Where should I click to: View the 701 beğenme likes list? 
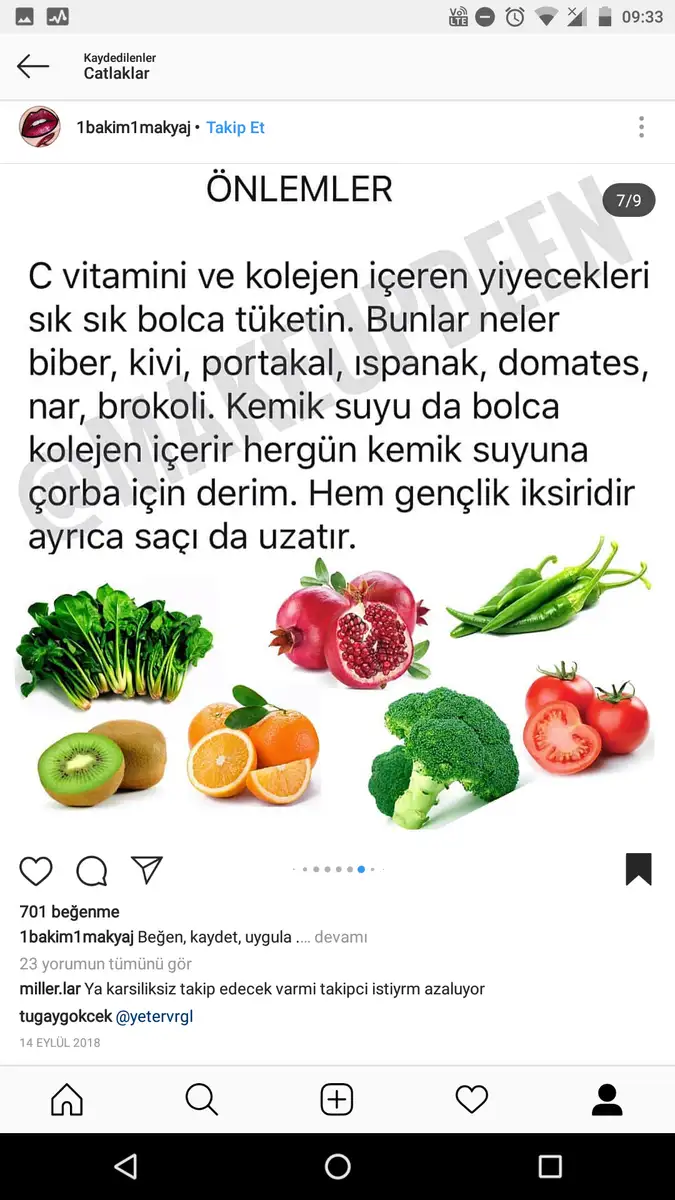69,912
